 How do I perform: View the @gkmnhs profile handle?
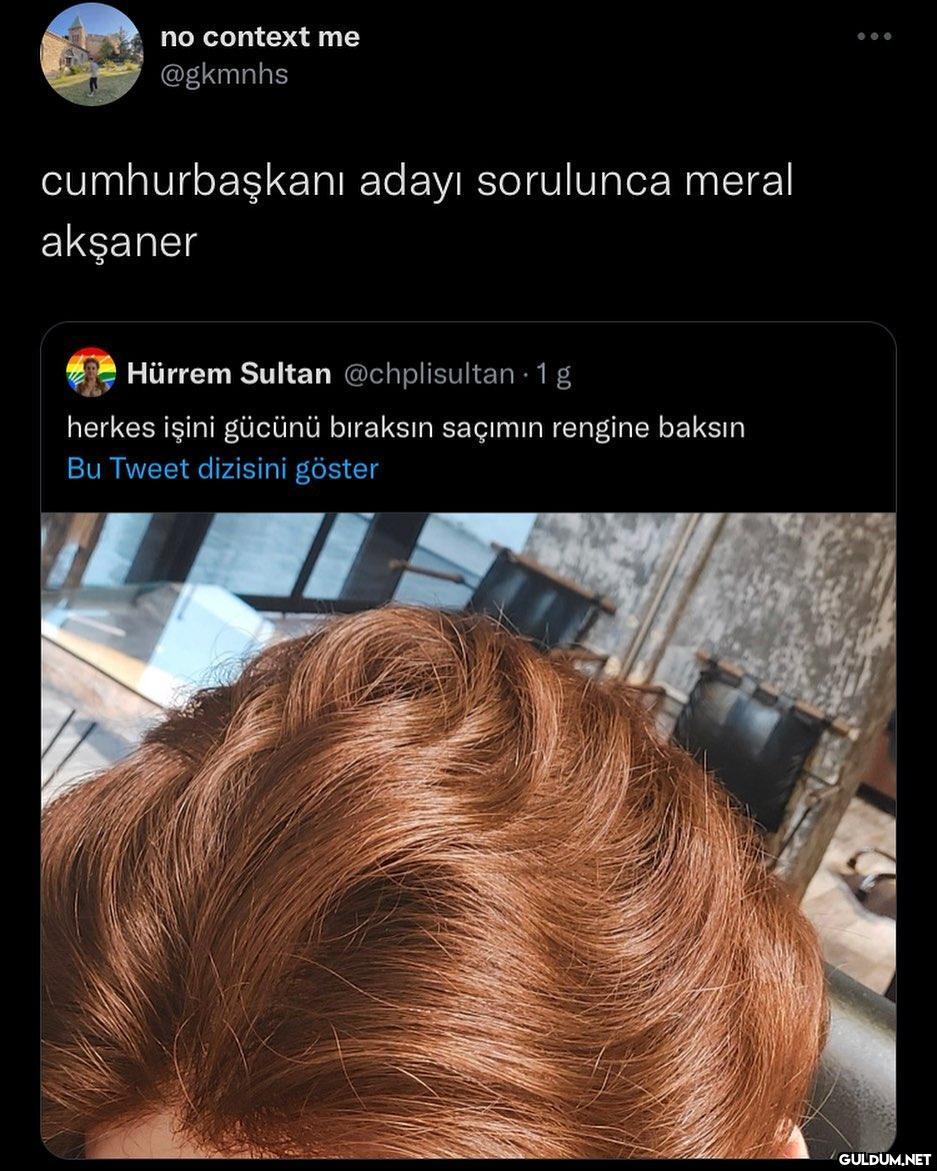click(224, 74)
